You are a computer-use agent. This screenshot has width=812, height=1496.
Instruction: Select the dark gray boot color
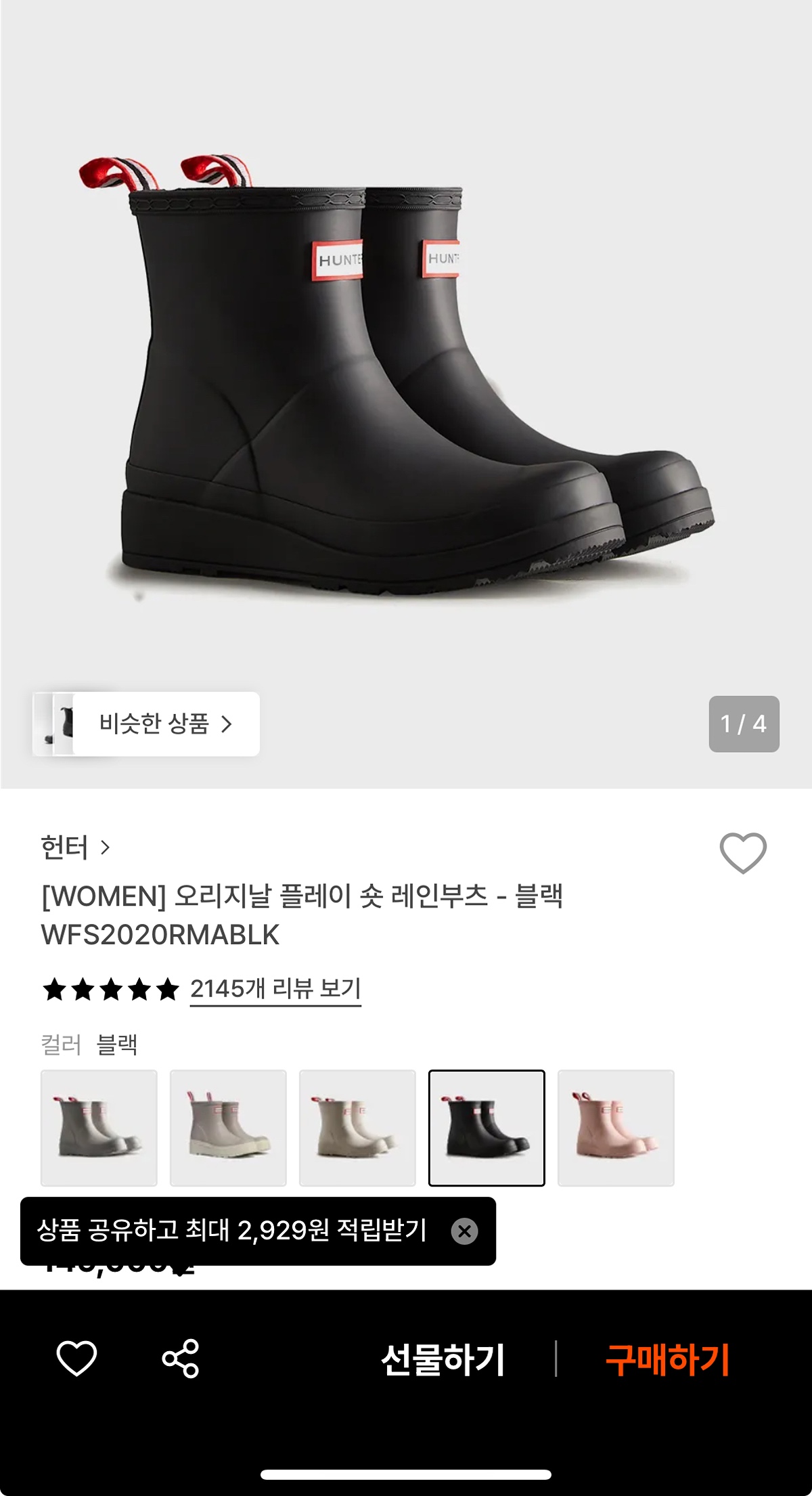tap(99, 1128)
